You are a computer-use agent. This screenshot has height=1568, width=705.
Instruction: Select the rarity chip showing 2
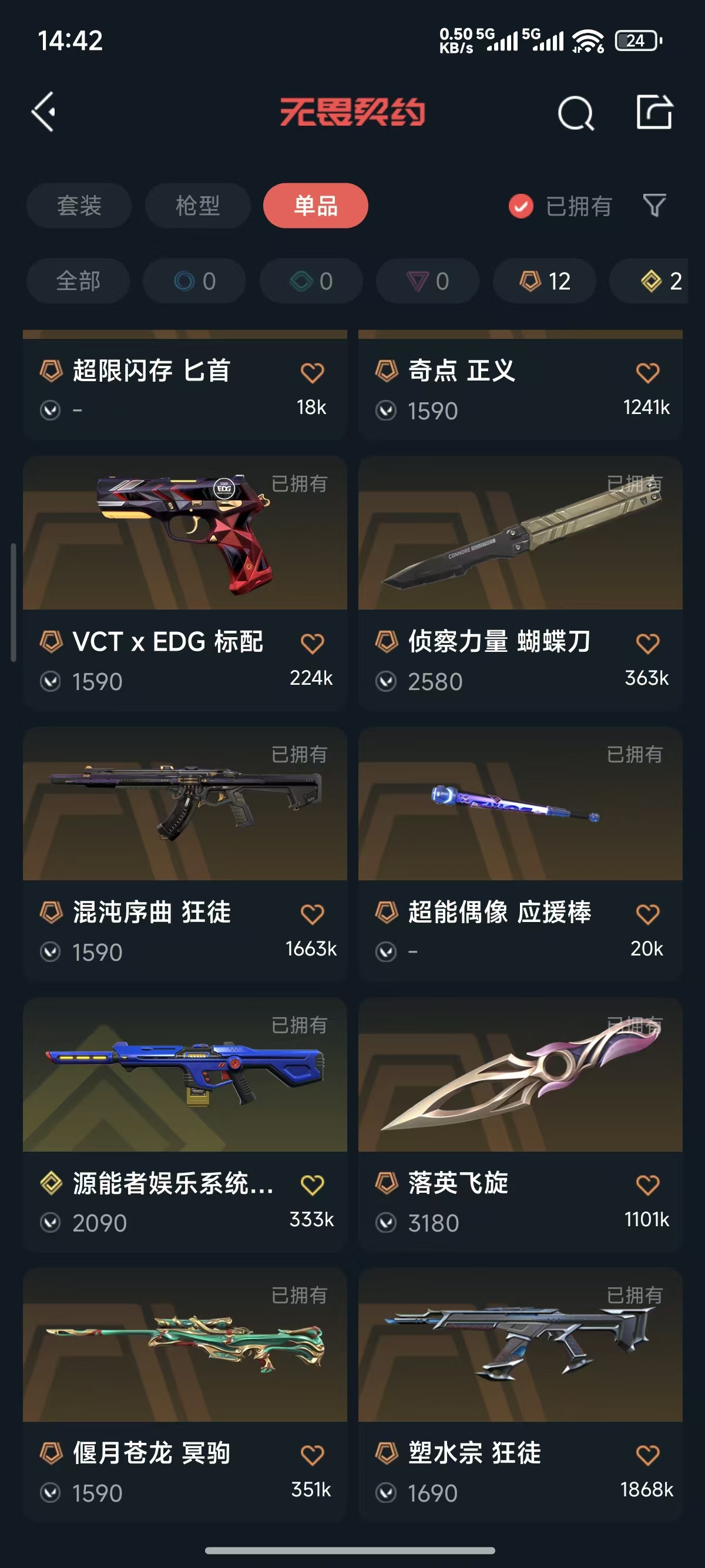point(659,281)
